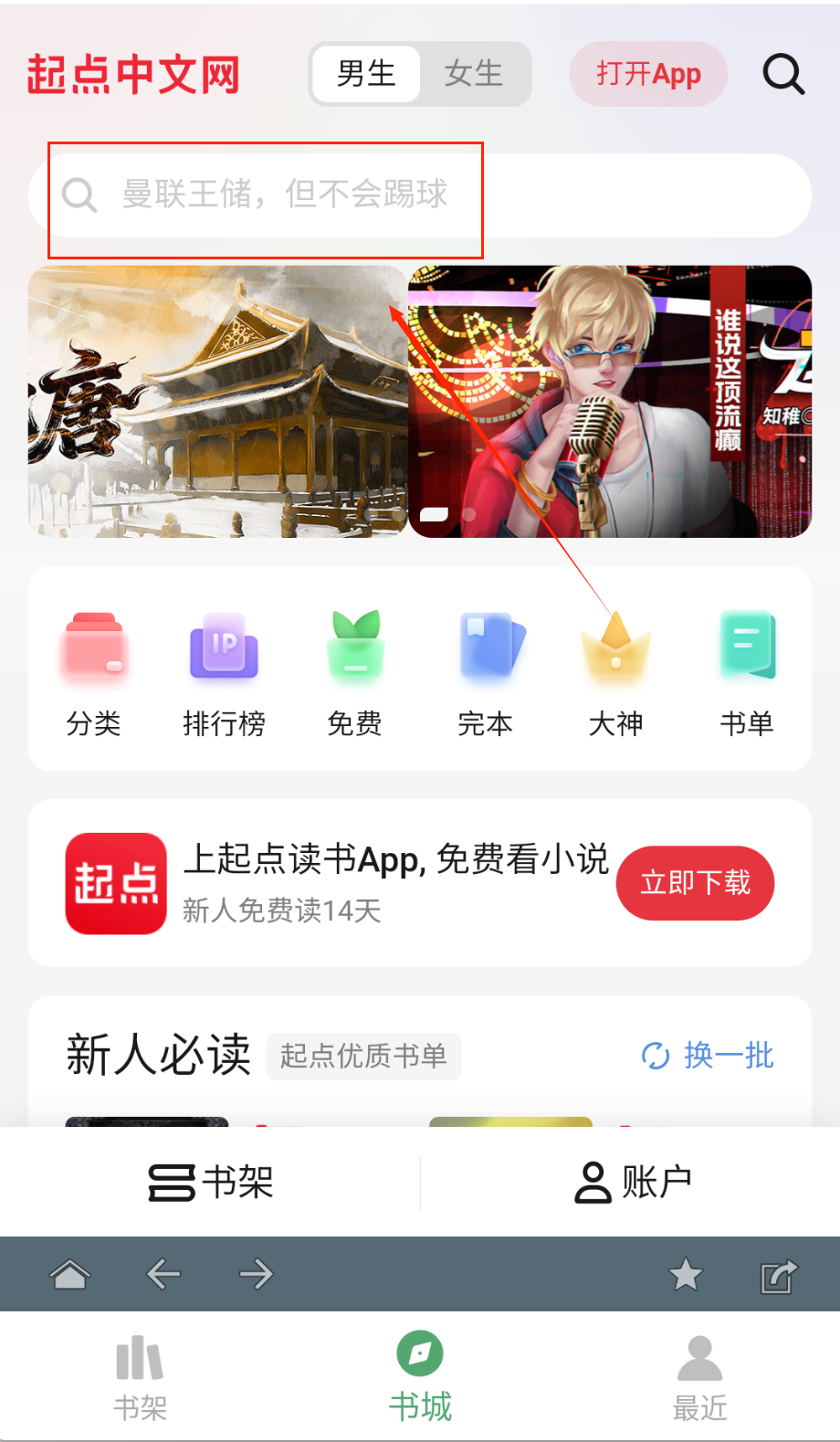The image size is (840, 1442).
Task: Select the 男生 tab
Action: click(366, 74)
